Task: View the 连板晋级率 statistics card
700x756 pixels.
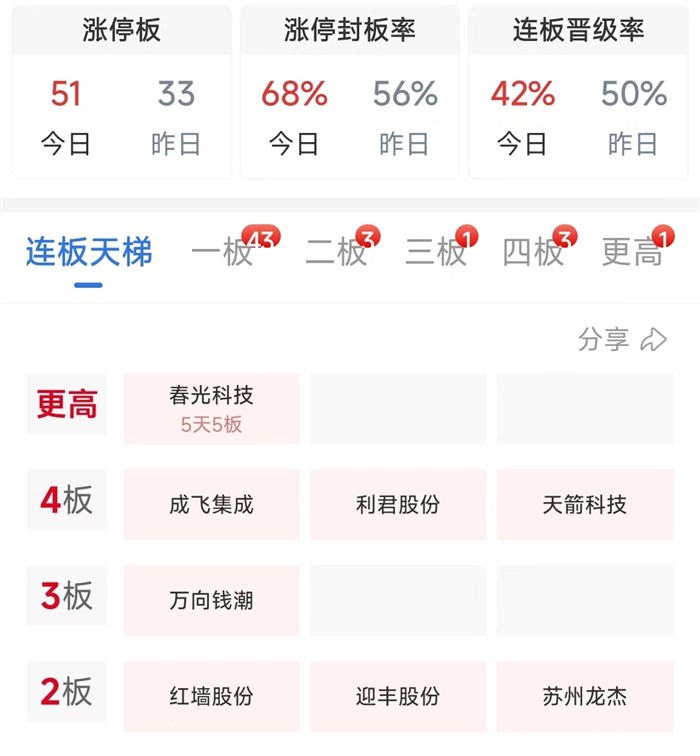Action: click(x=578, y=92)
